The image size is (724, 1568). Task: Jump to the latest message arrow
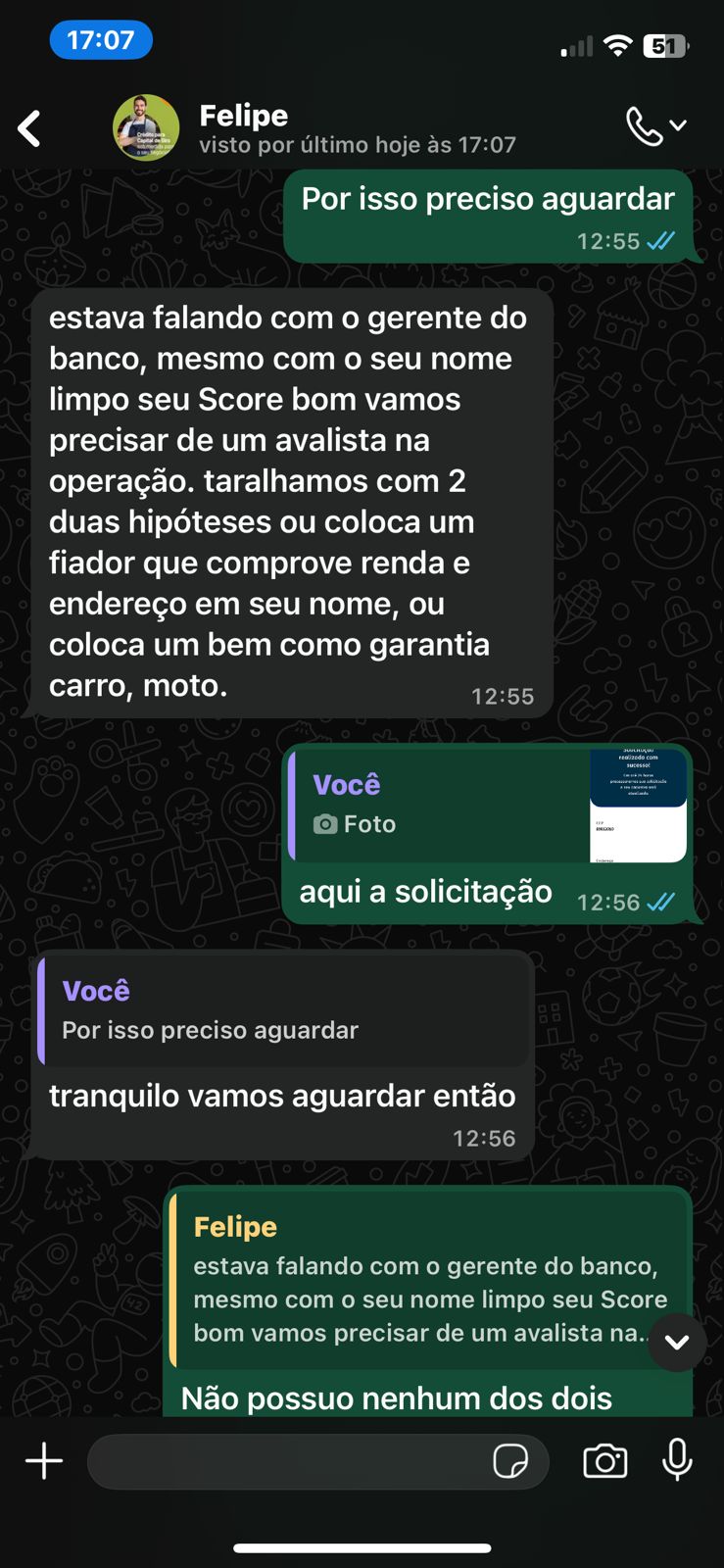coord(677,1342)
